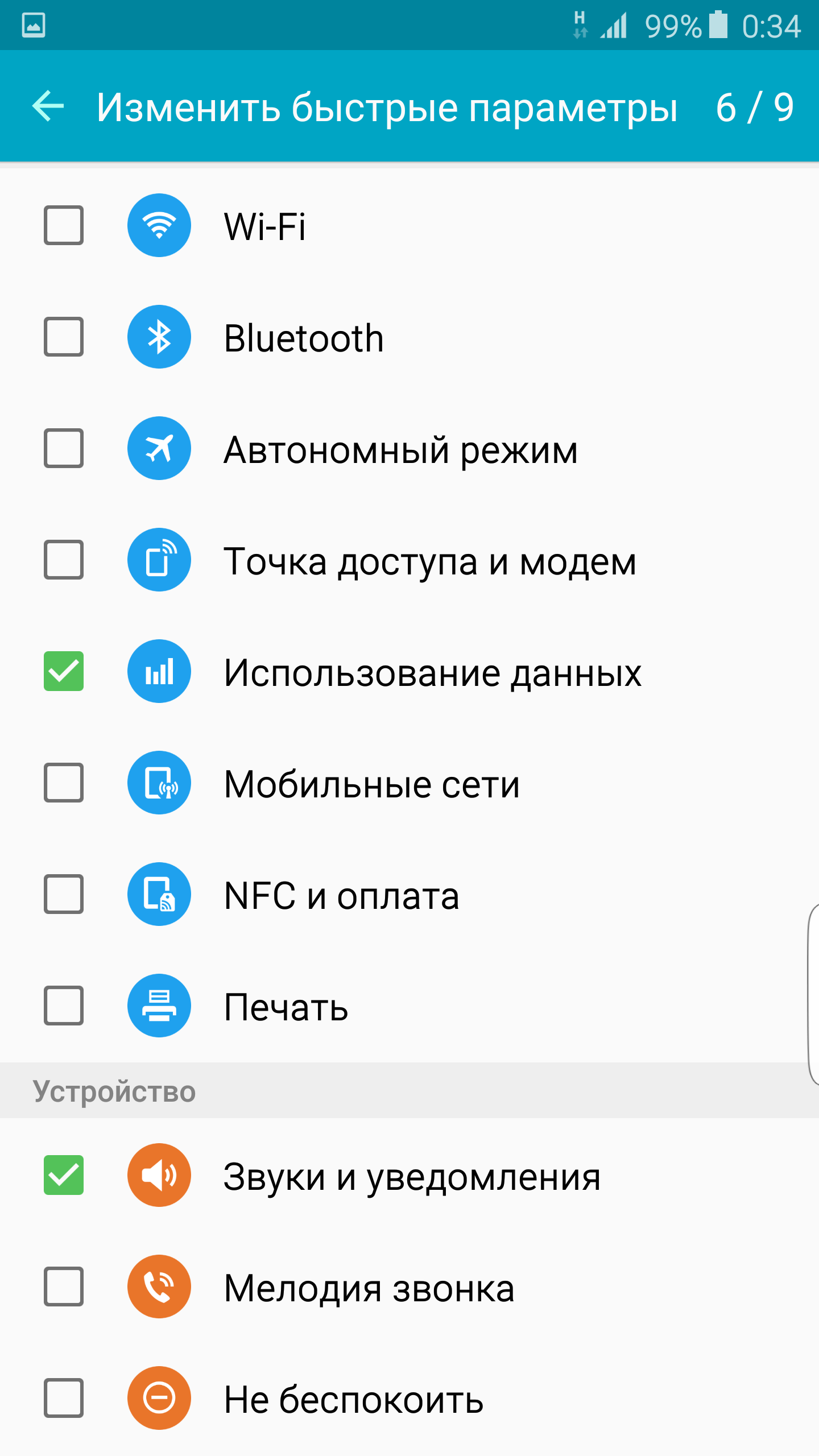This screenshot has height=1456, width=819.
Task: Uncheck Звуки и уведомления
Action: coord(64,1175)
